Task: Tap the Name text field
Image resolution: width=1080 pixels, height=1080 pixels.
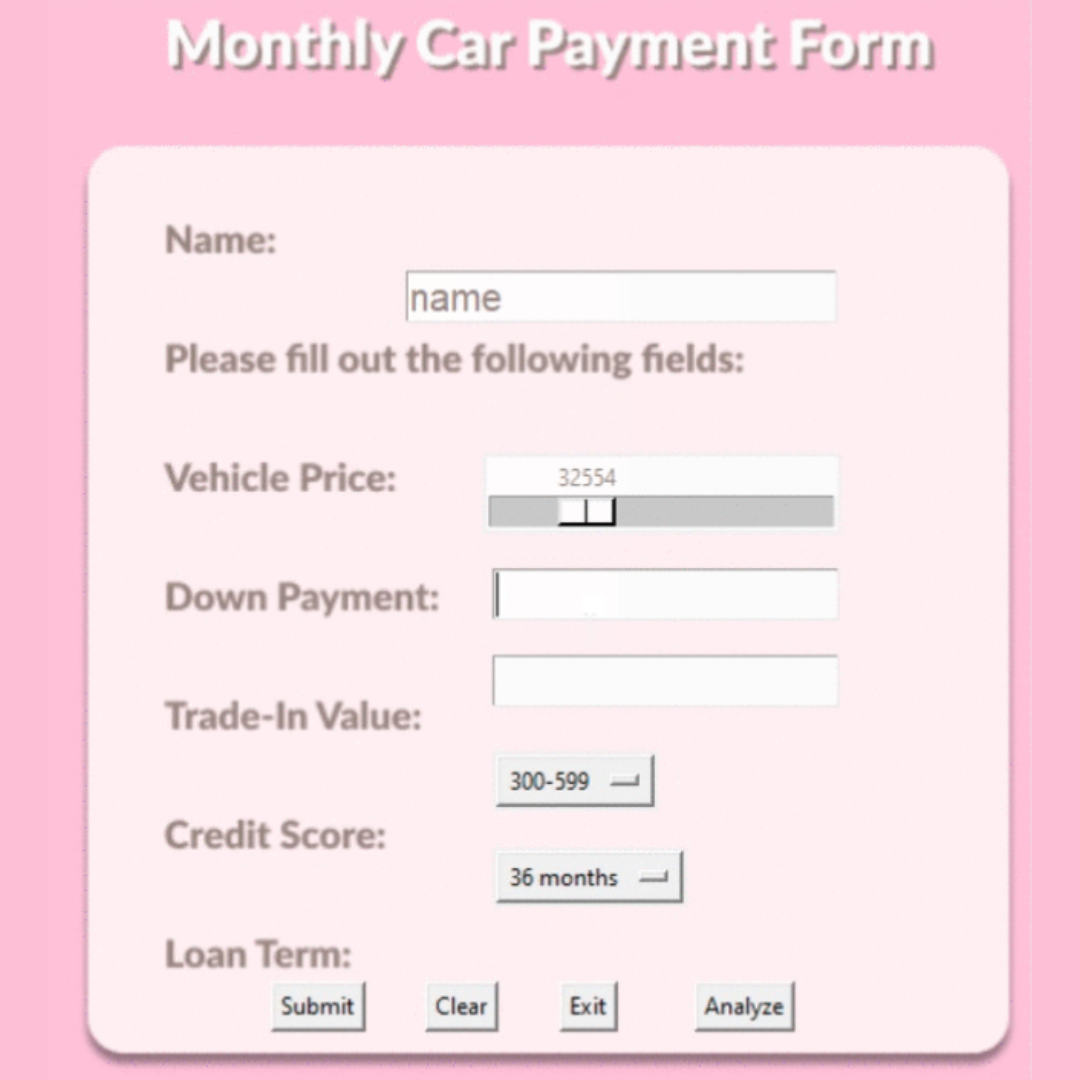Action: pyautogui.click(x=620, y=297)
